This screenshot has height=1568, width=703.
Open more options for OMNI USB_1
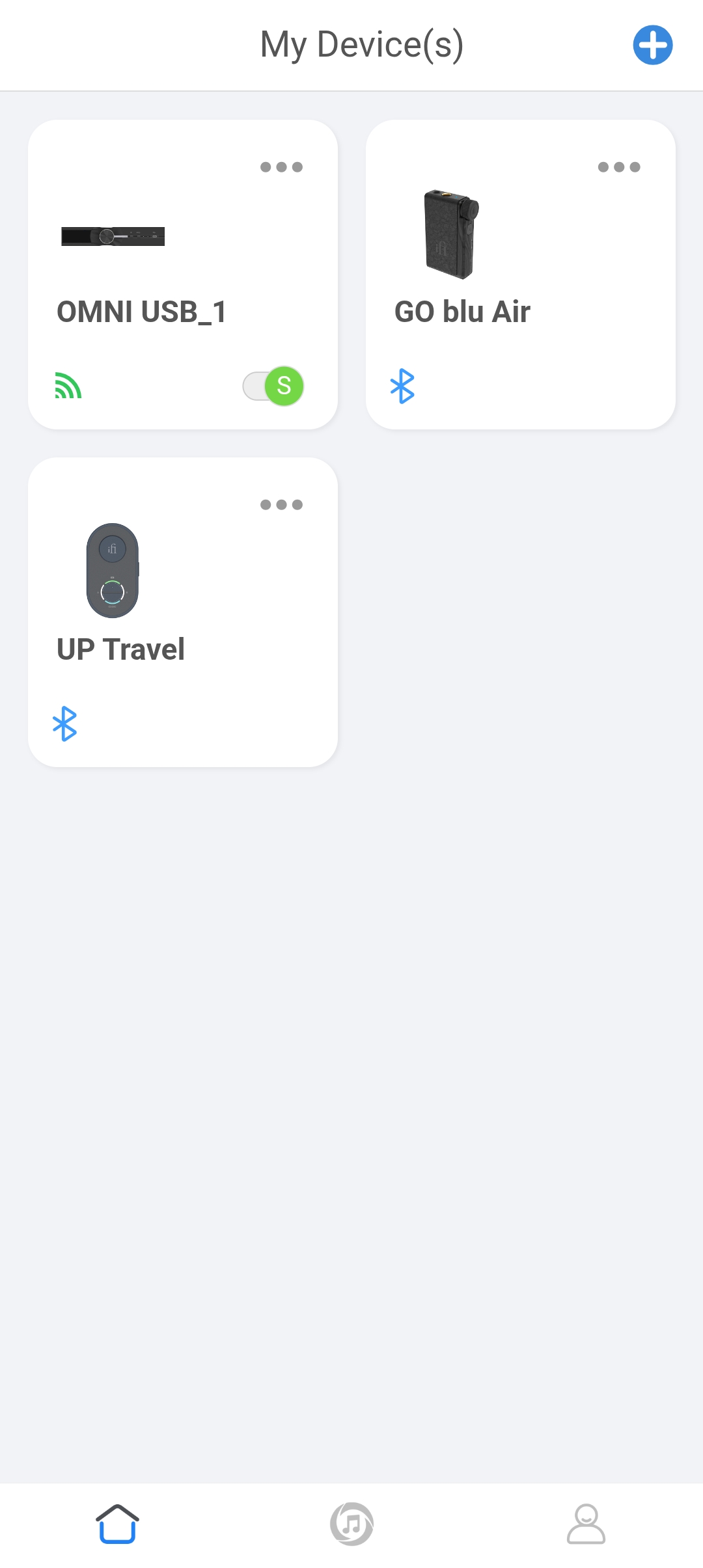pos(281,167)
